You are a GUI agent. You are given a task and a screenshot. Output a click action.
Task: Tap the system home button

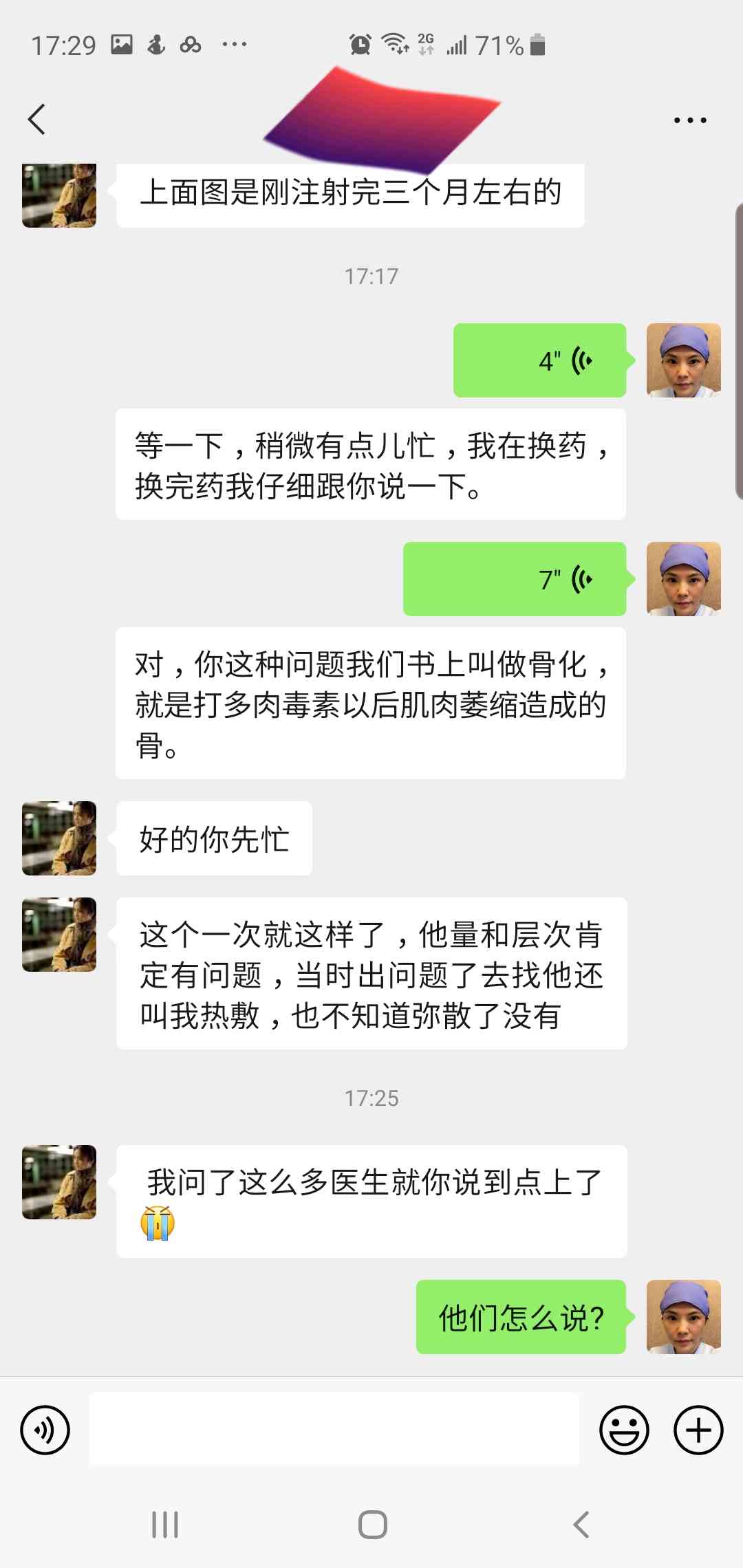[372, 1525]
